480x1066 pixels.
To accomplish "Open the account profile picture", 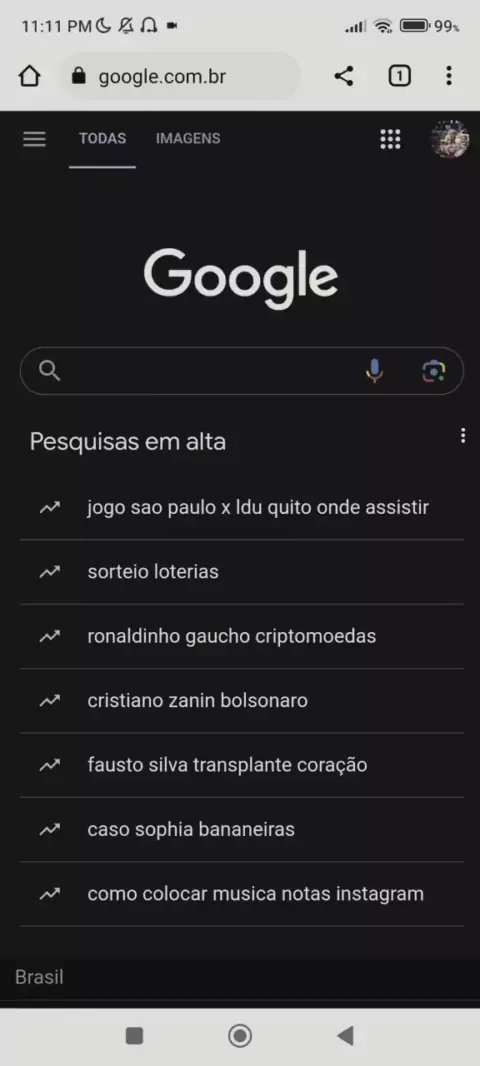I will click(x=449, y=139).
